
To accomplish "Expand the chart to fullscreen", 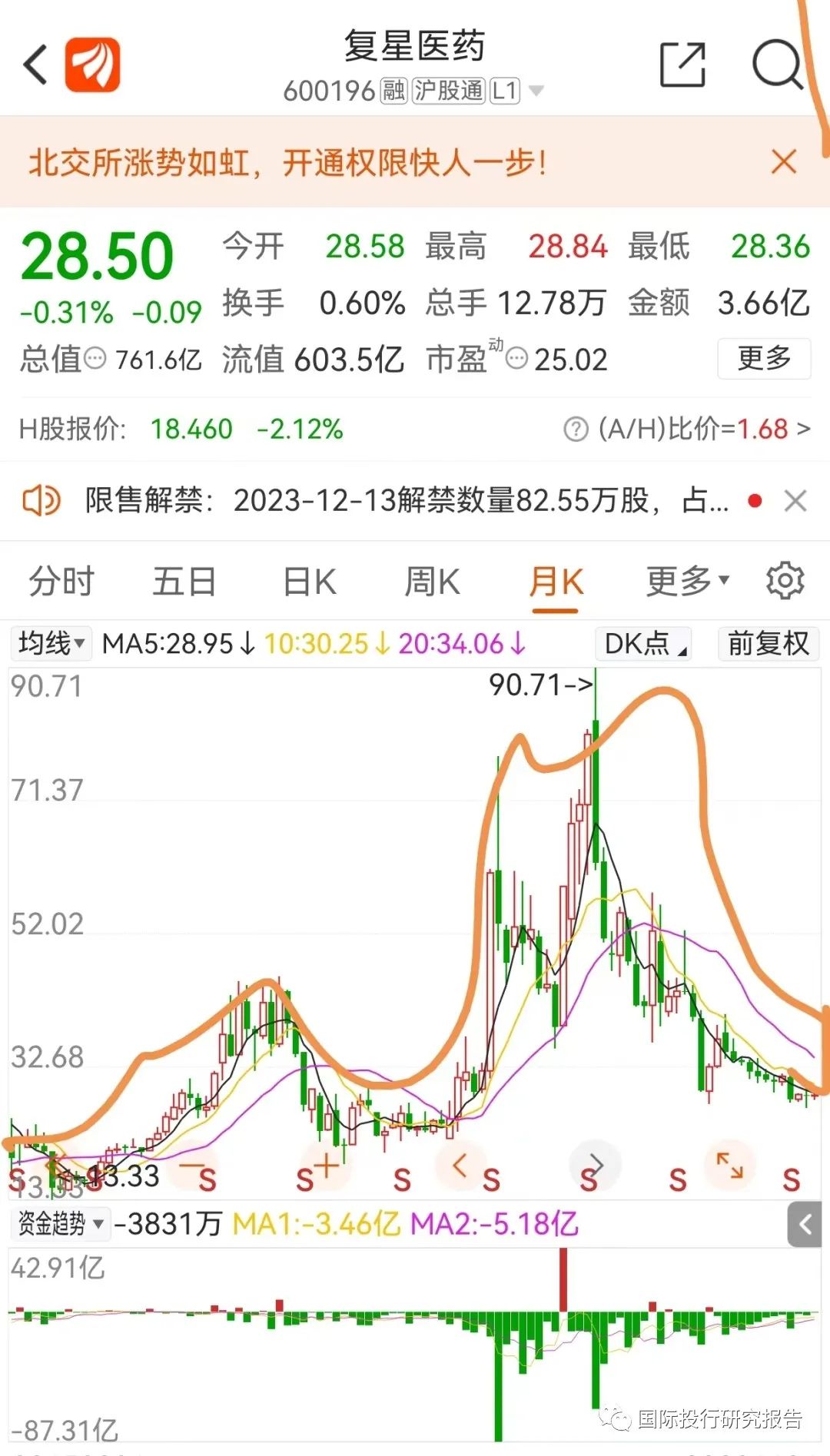I will pyautogui.click(x=729, y=1166).
